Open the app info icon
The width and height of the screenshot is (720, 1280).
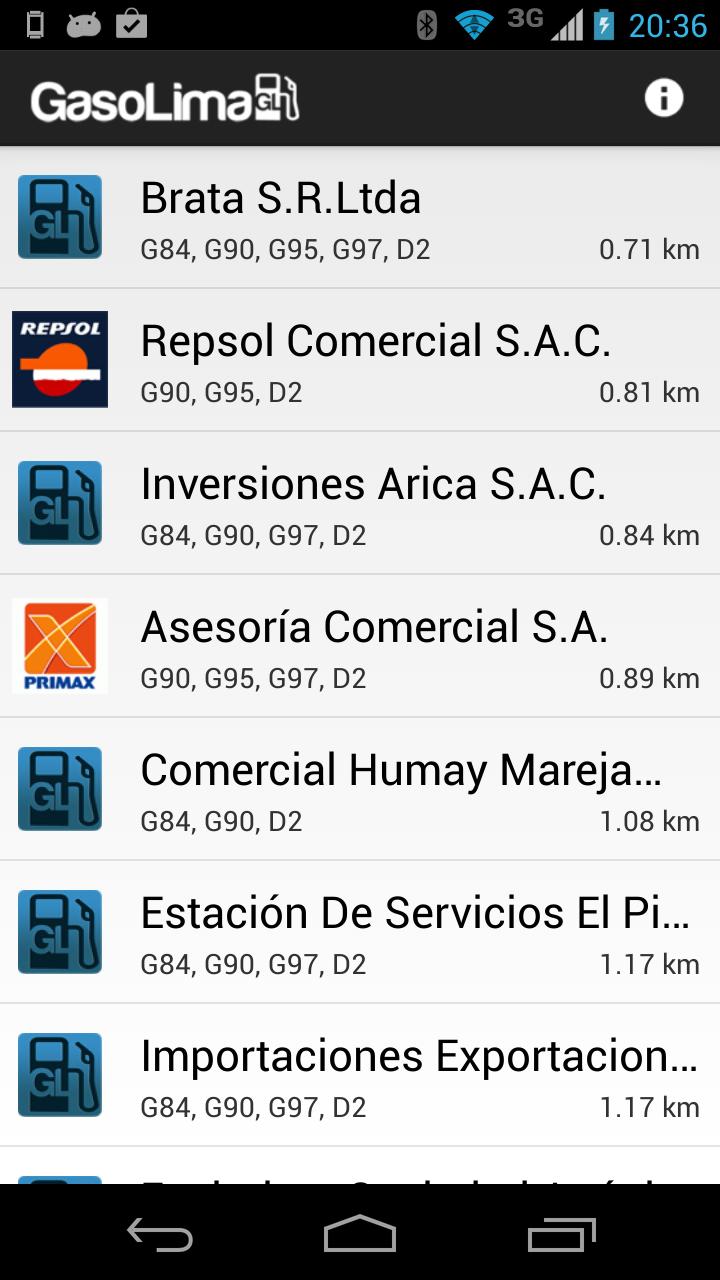pos(663,98)
